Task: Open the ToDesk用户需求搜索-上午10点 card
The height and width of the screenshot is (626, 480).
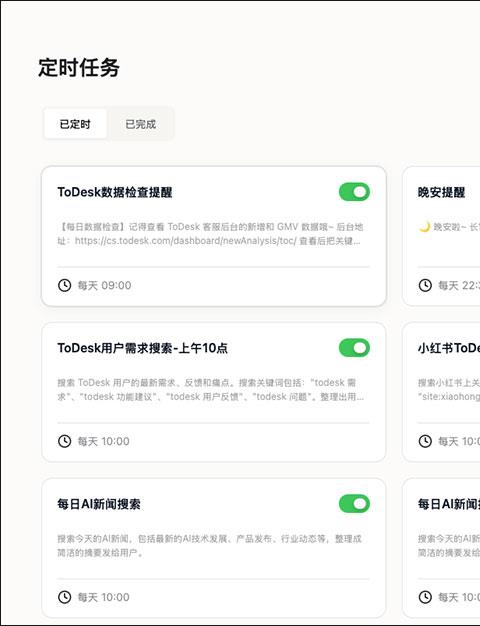Action: click(214, 392)
